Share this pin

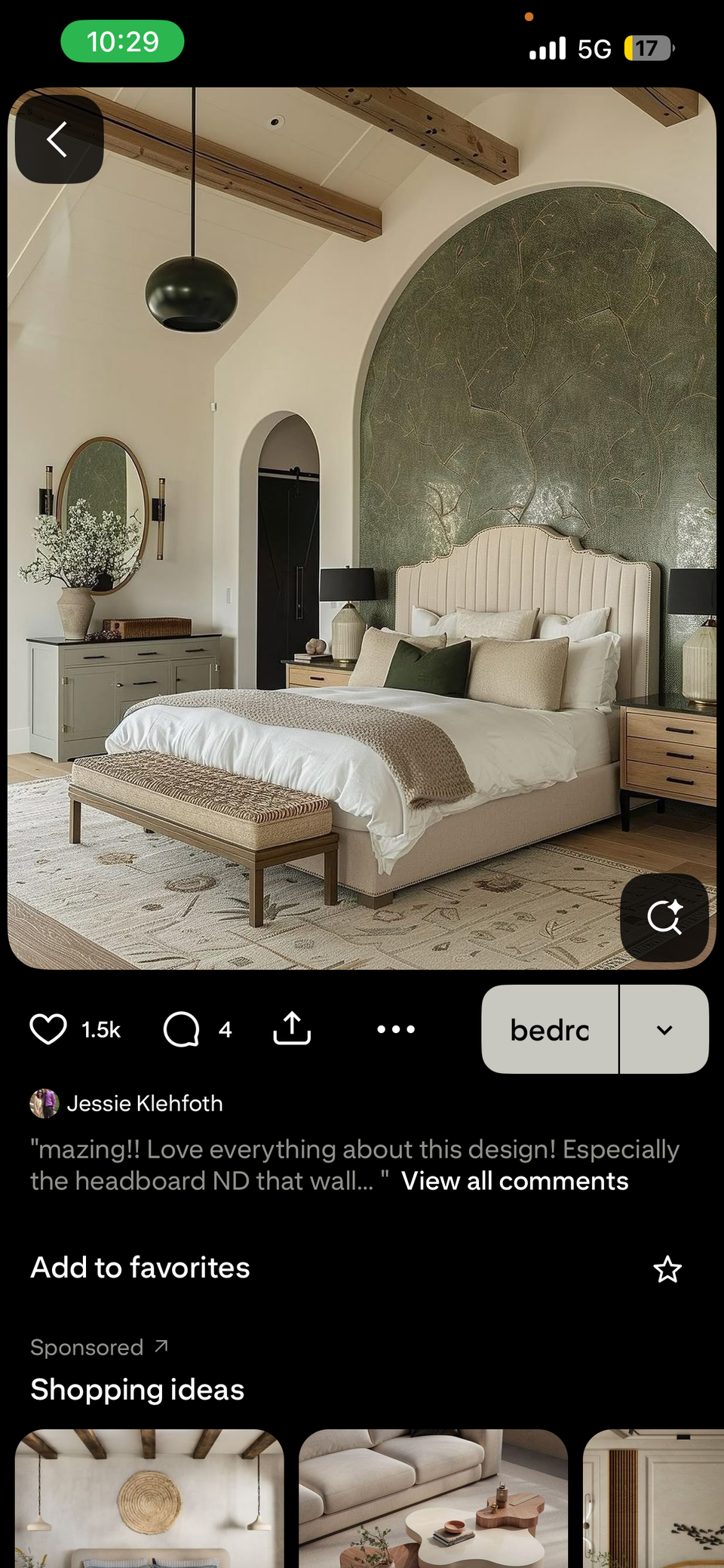292,1029
